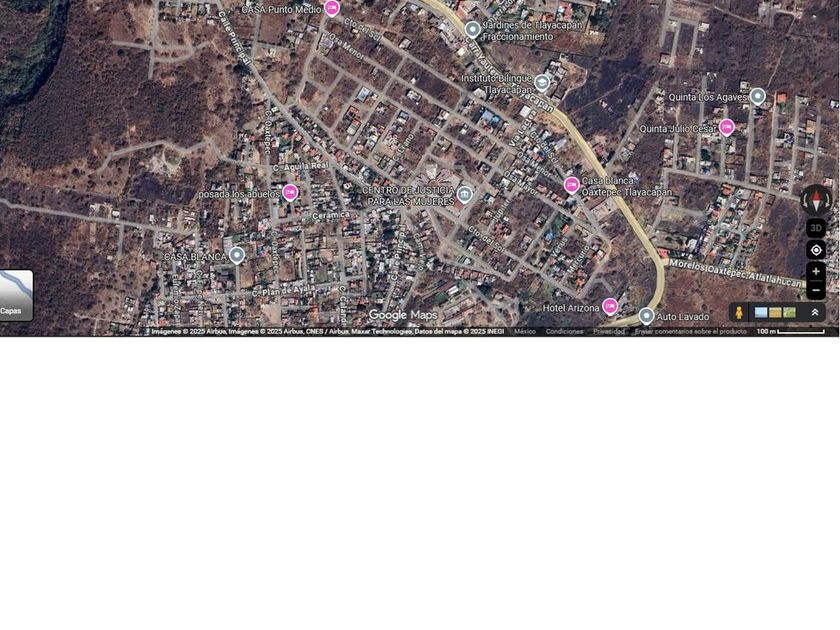The height and width of the screenshot is (630, 840).
Task: Zoom in with the plus button
Action: [816, 271]
